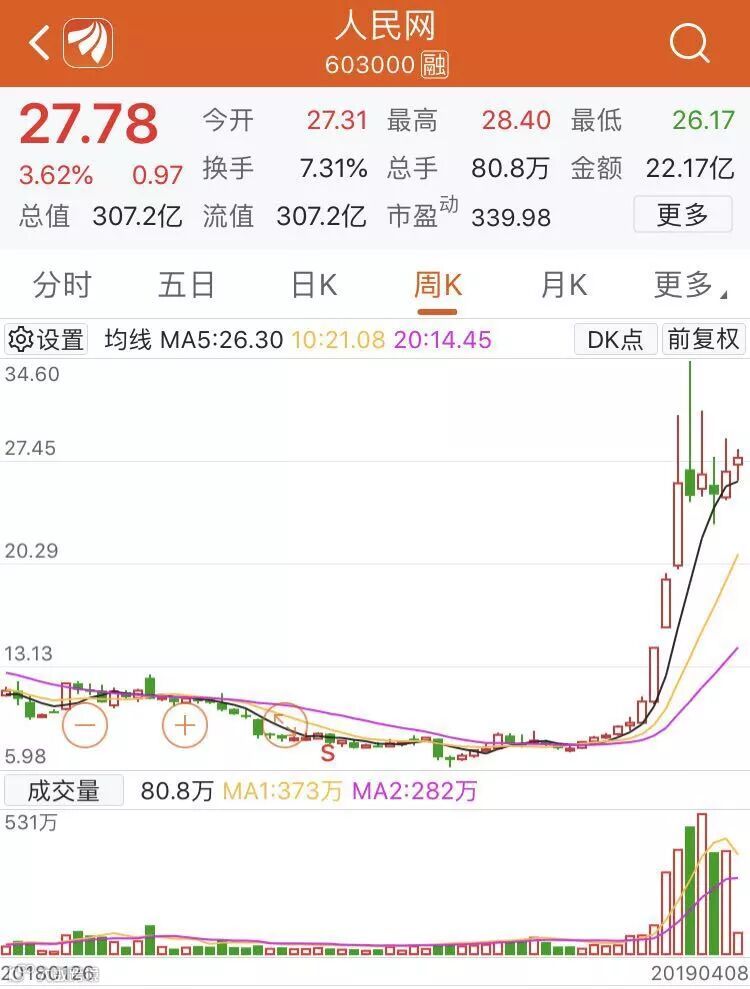The height and width of the screenshot is (989, 750).
Task: Zoom out the chart with minus button
Action: point(85,725)
